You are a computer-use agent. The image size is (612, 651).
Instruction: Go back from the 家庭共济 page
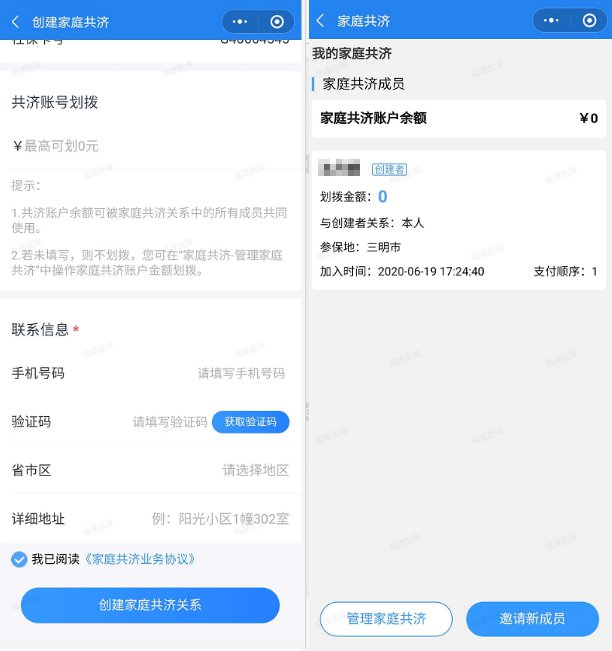tap(321, 21)
